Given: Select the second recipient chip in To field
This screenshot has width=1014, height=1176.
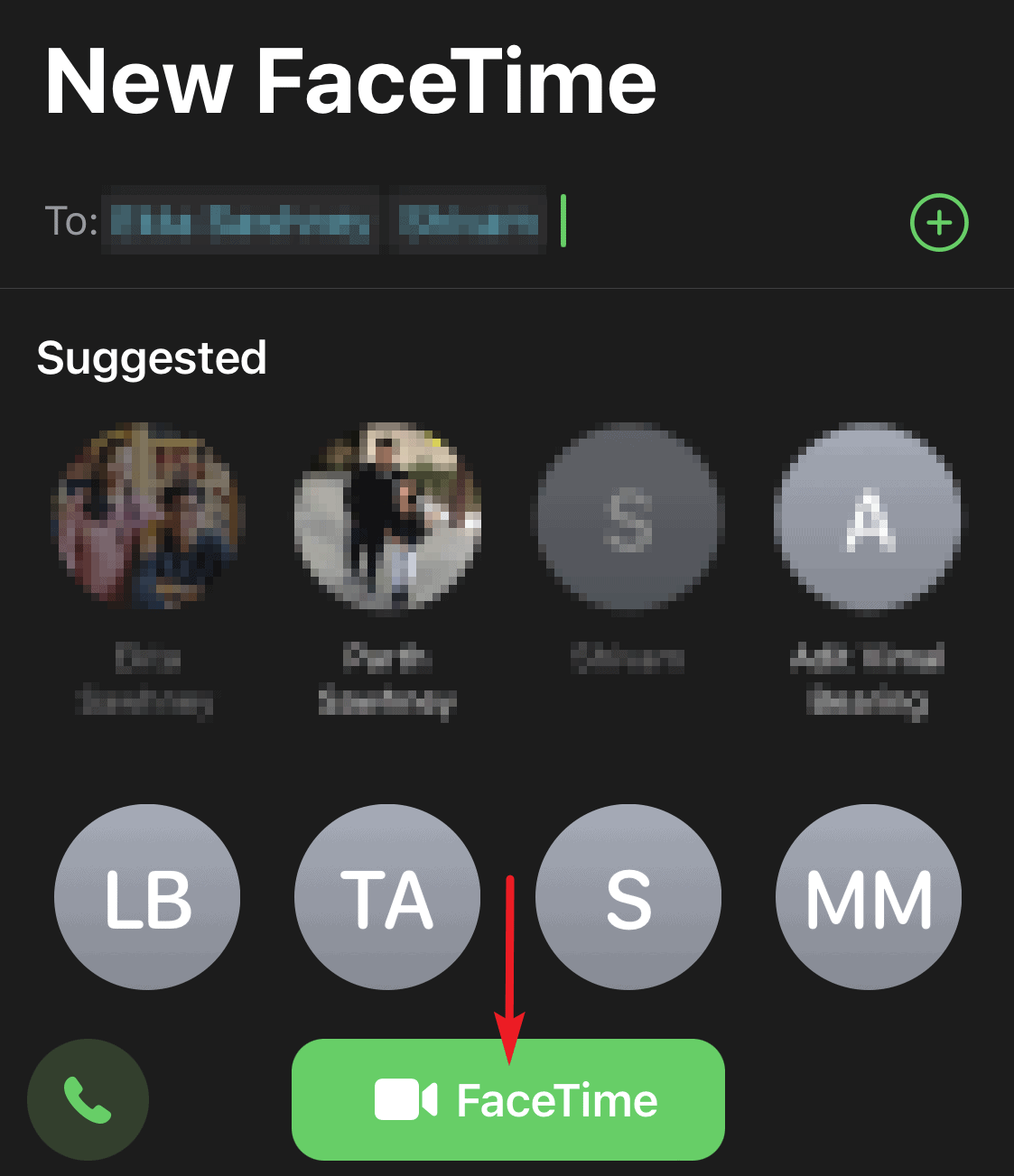Looking at the screenshot, I should 469,222.
